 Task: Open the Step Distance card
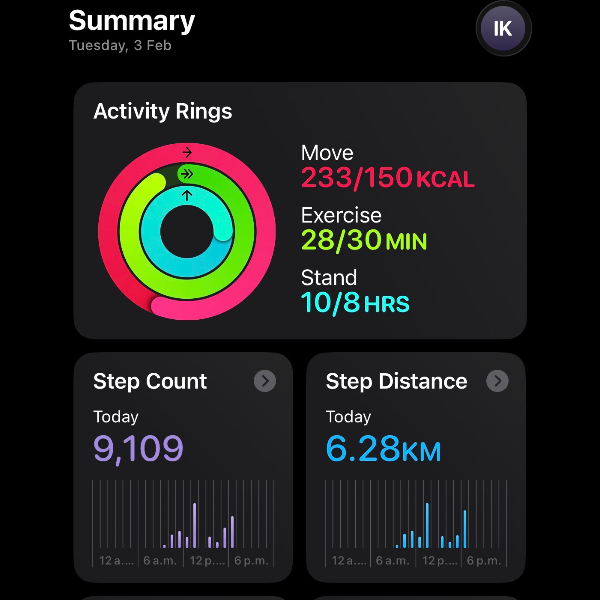(415, 466)
